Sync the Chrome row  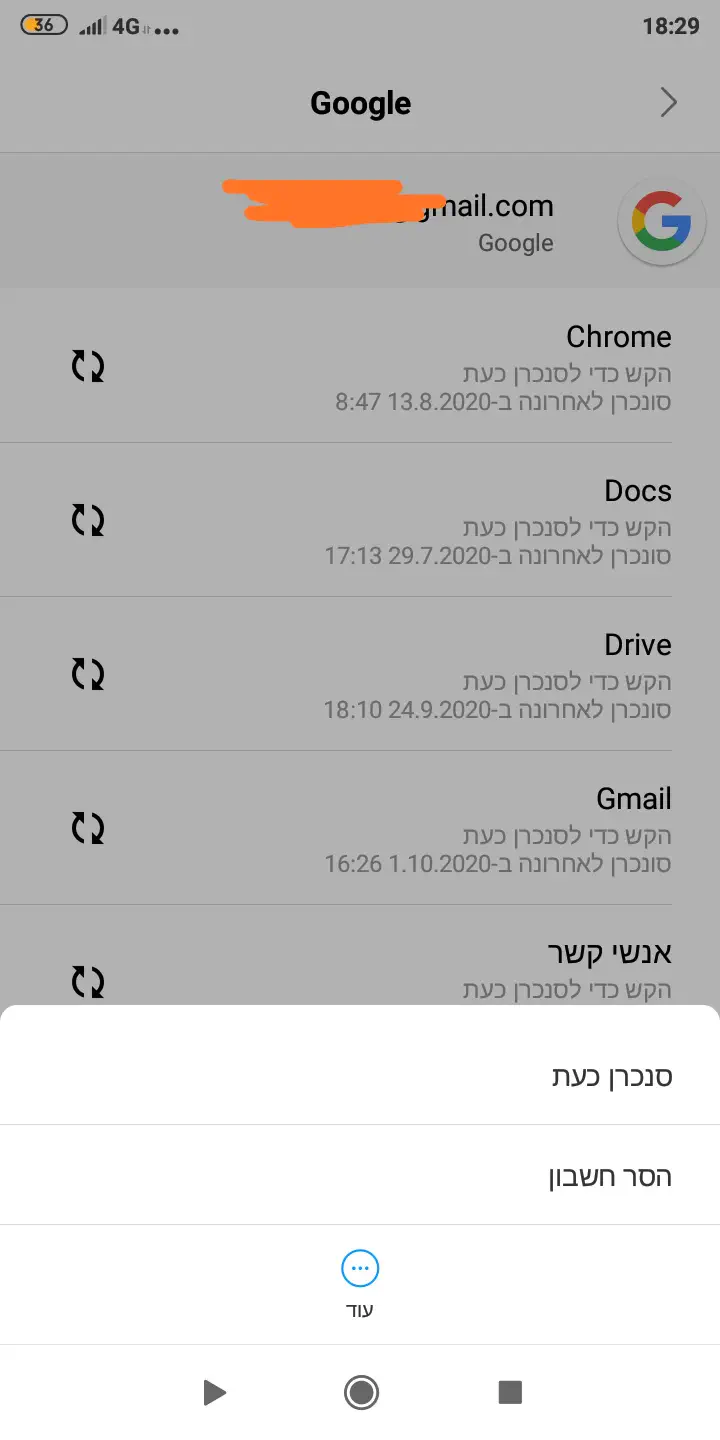(88, 367)
